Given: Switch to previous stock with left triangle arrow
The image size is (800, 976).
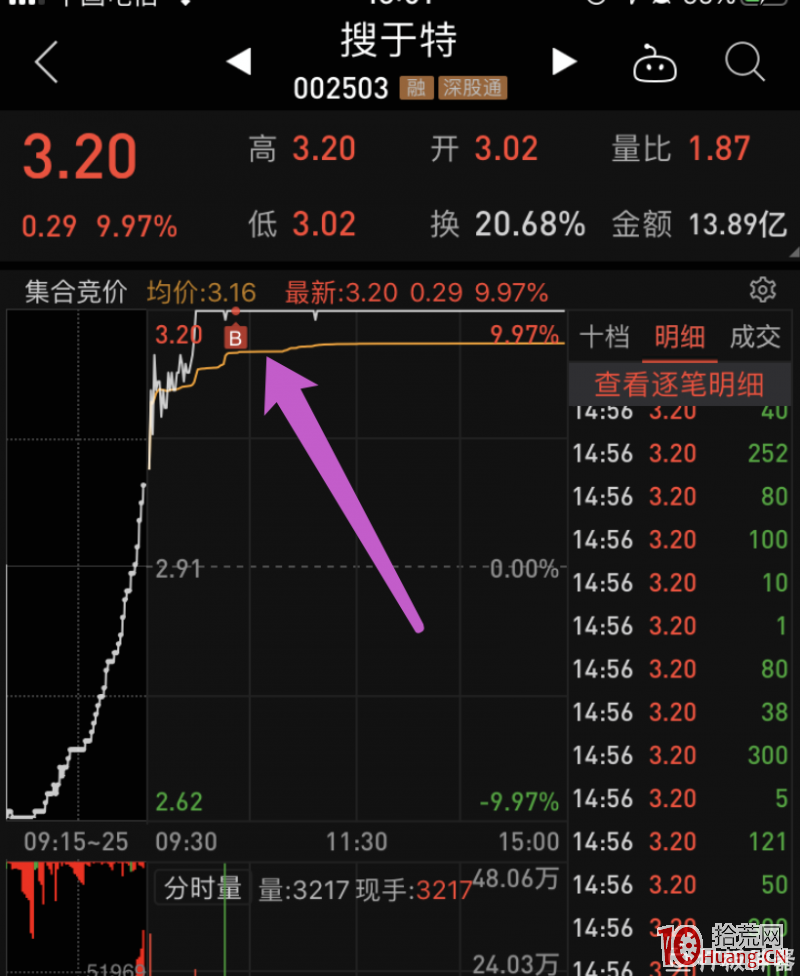Looking at the screenshot, I should point(239,61).
